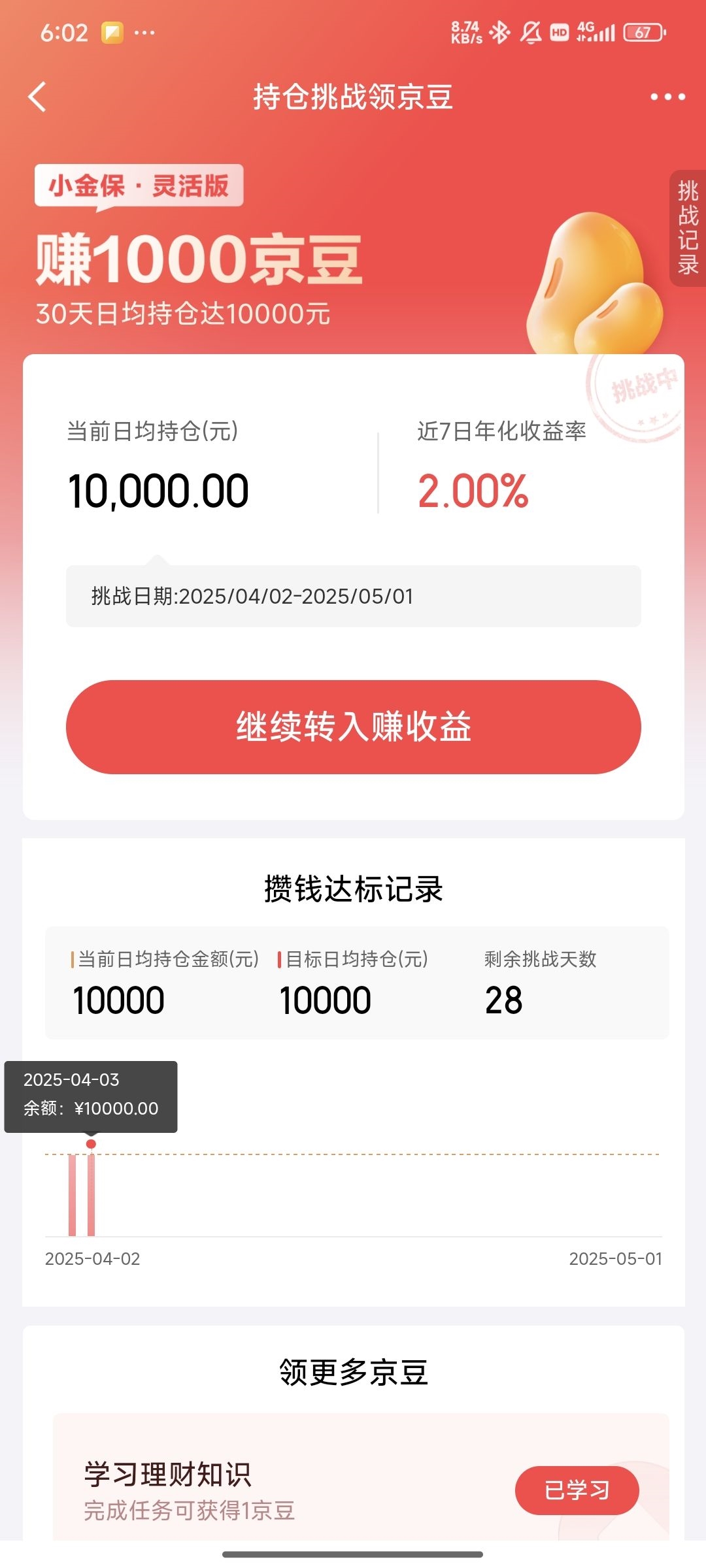Tap the back arrow in the title bar
This screenshot has width=706, height=1568.
pos(37,97)
